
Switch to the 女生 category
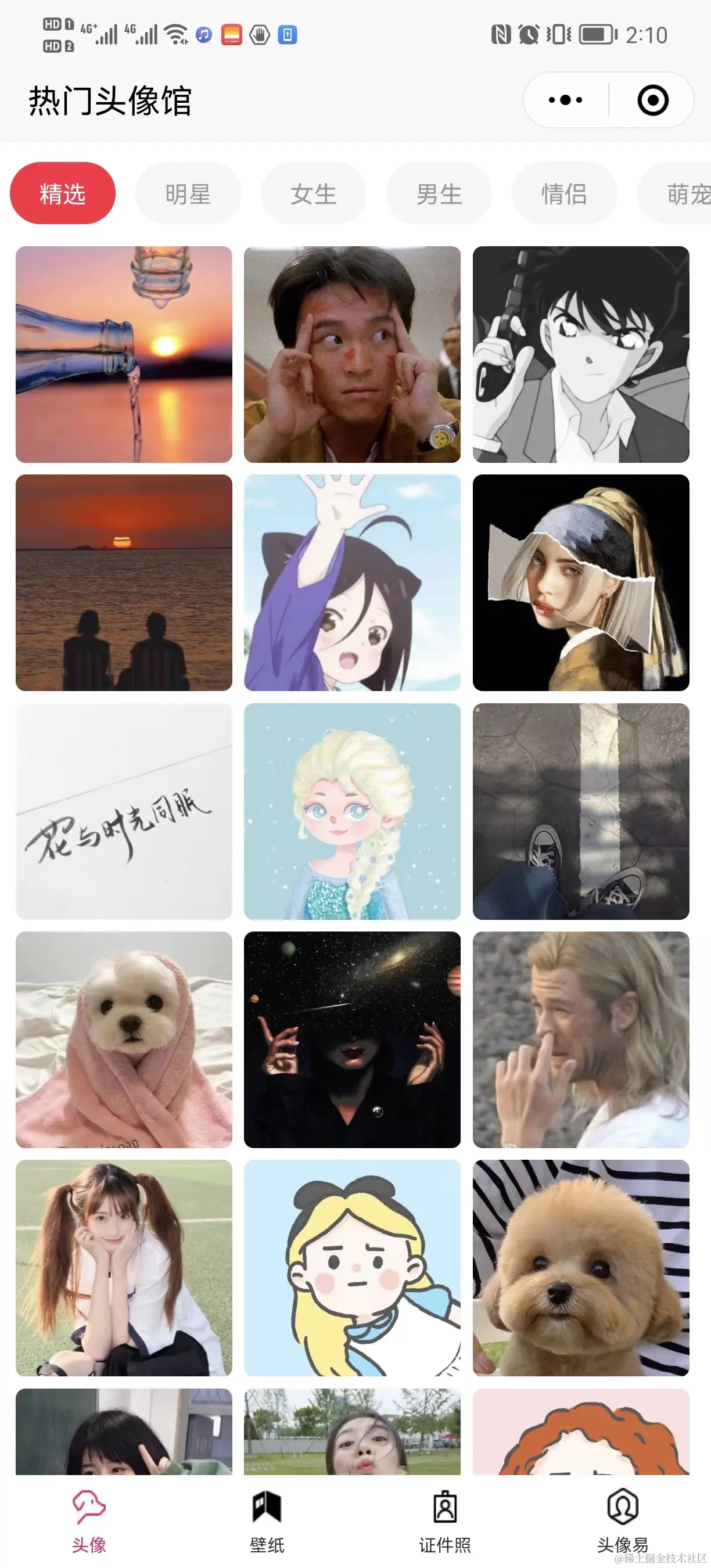click(x=313, y=193)
